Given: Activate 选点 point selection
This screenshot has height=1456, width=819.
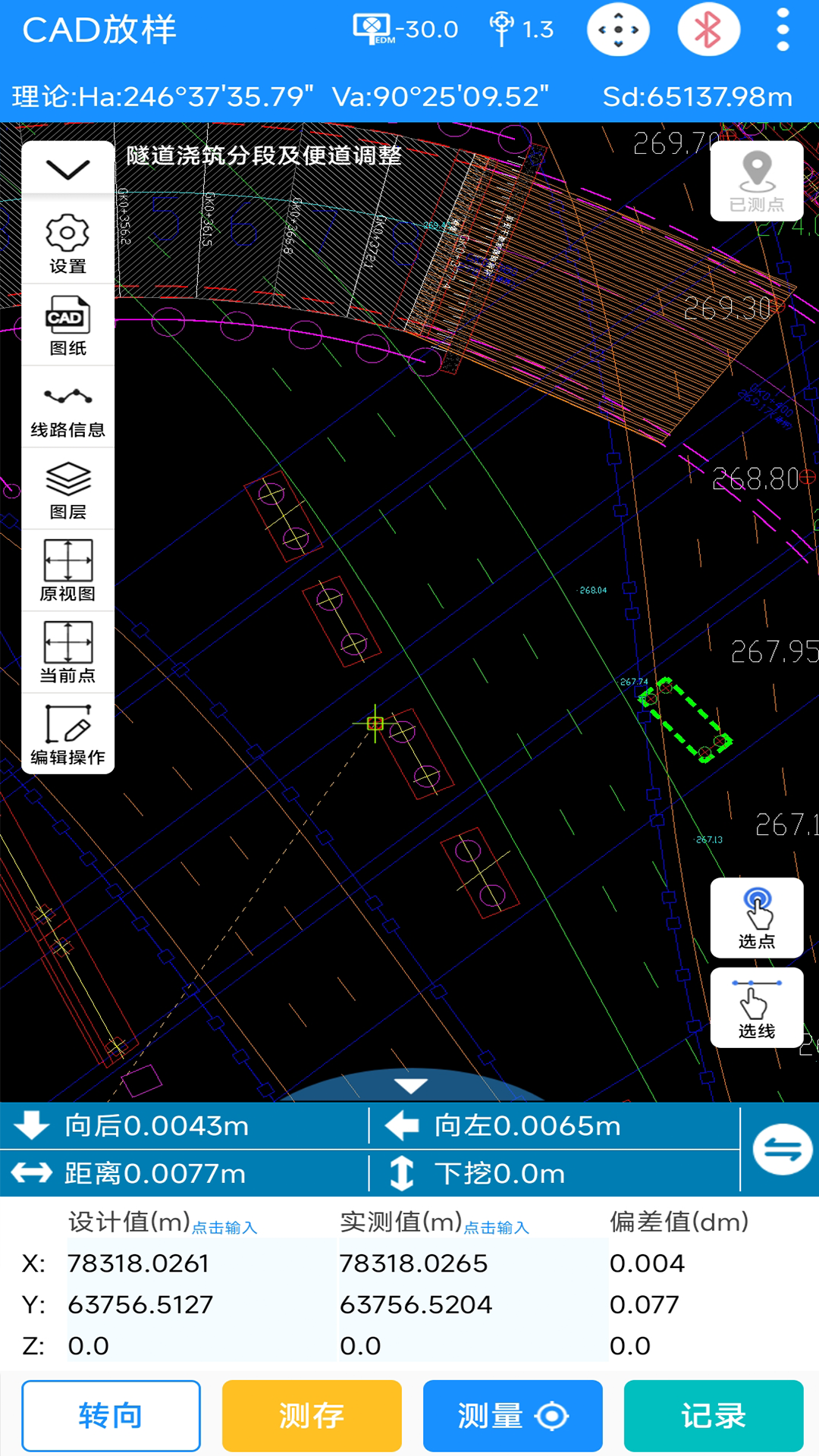Looking at the screenshot, I should click(x=757, y=918).
